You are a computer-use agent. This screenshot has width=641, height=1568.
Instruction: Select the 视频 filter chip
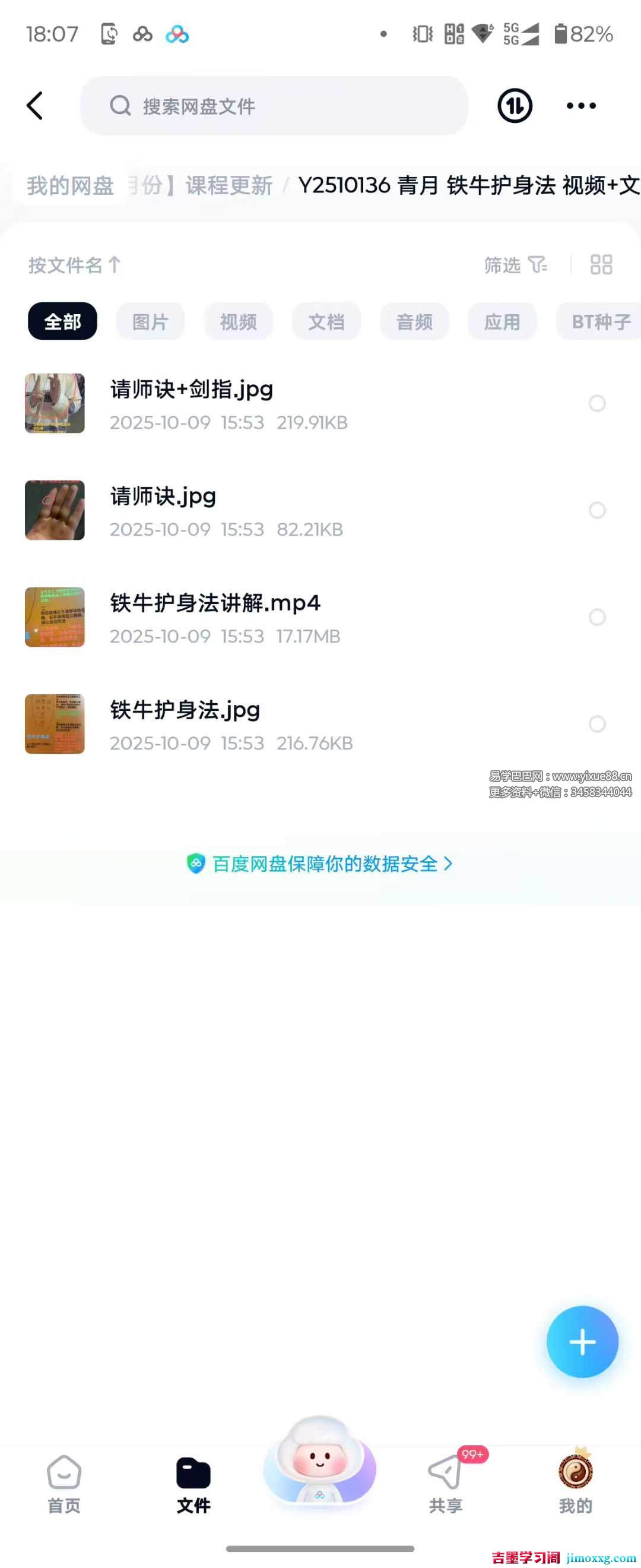[x=238, y=321]
